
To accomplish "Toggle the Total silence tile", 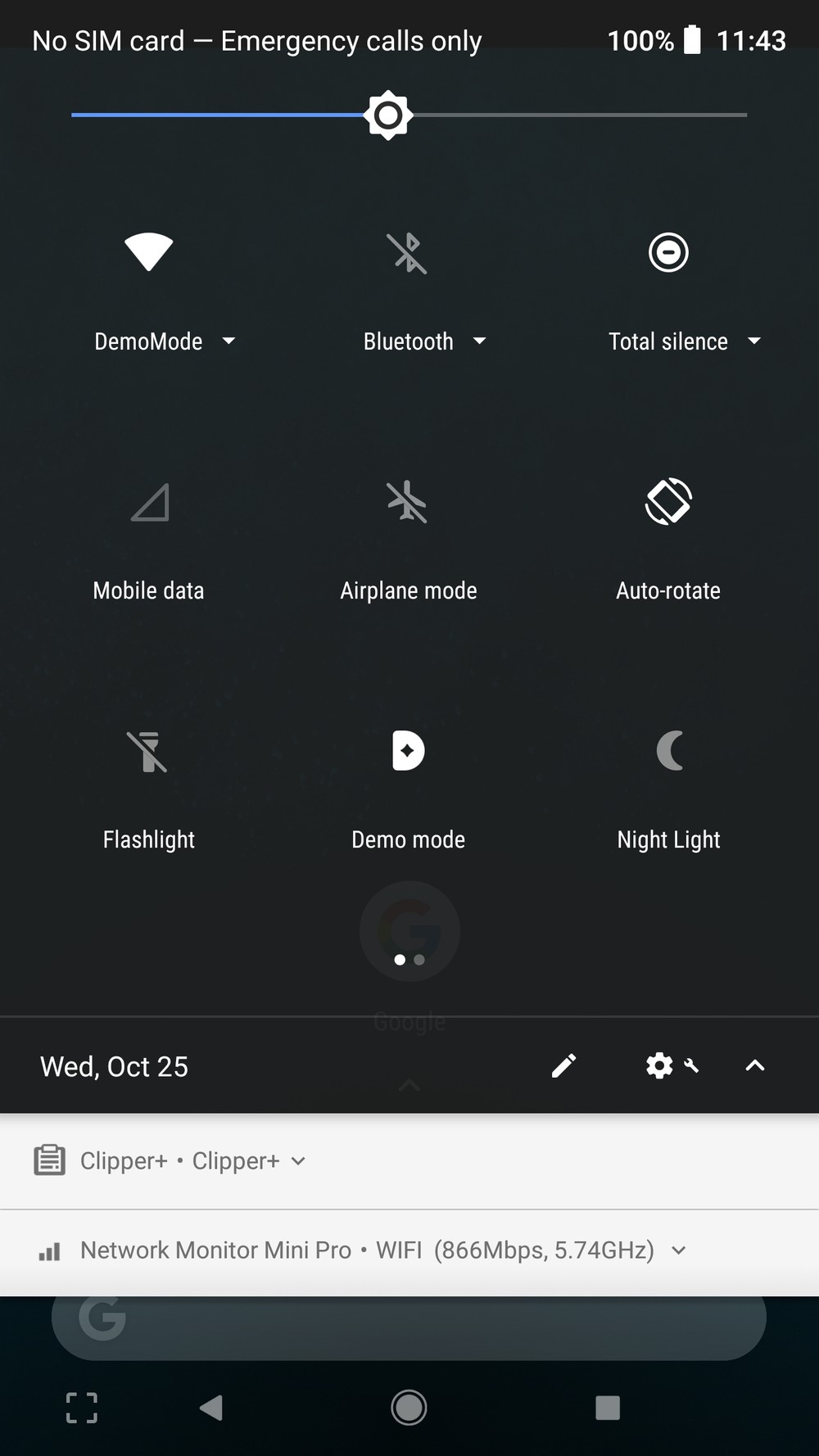I will click(x=668, y=252).
